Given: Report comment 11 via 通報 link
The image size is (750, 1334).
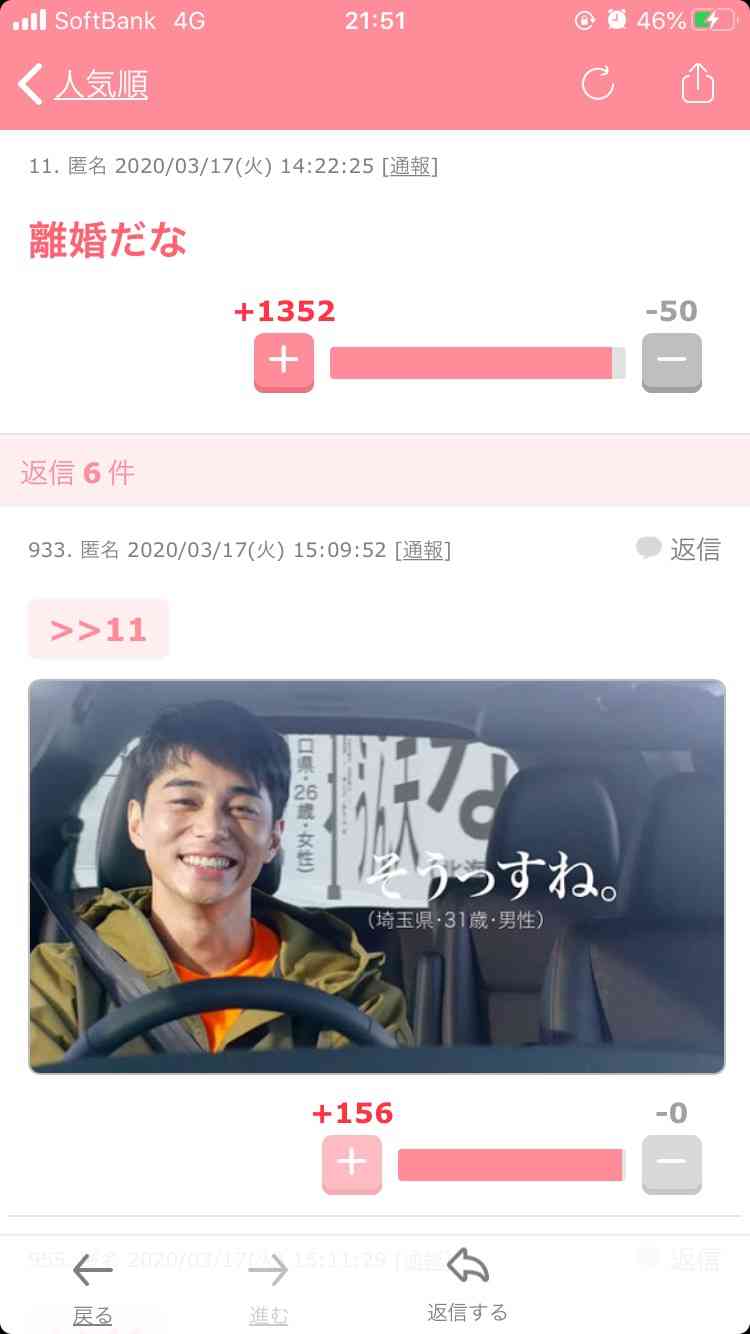Looking at the screenshot, I should tap(410, 166).
